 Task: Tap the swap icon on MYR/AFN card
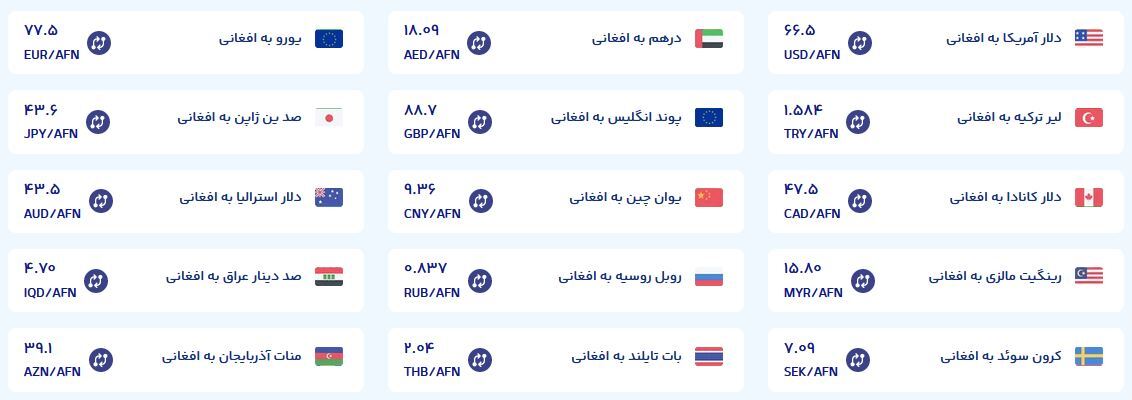point(860,280)
